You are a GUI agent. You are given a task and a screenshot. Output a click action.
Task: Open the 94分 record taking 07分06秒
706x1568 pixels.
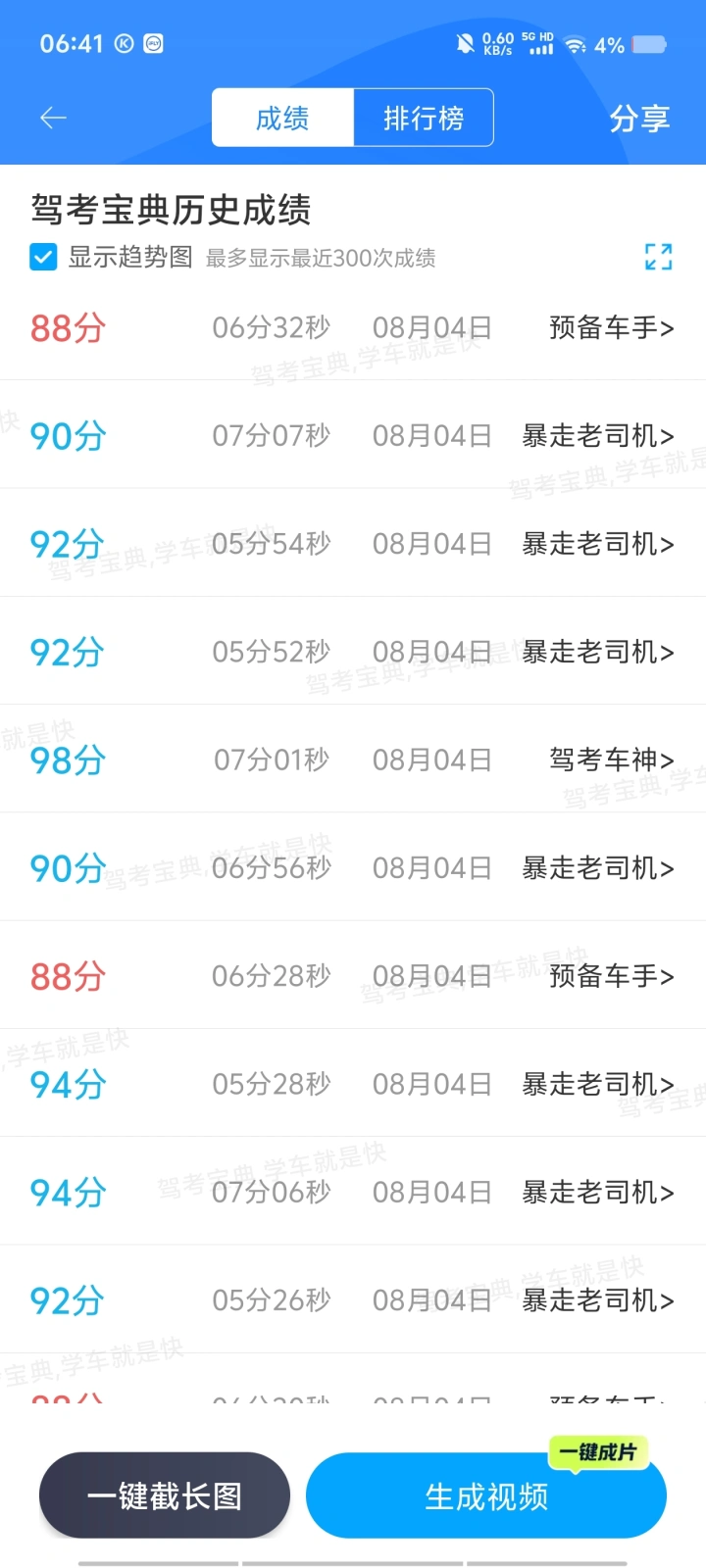coord(353,1192)
